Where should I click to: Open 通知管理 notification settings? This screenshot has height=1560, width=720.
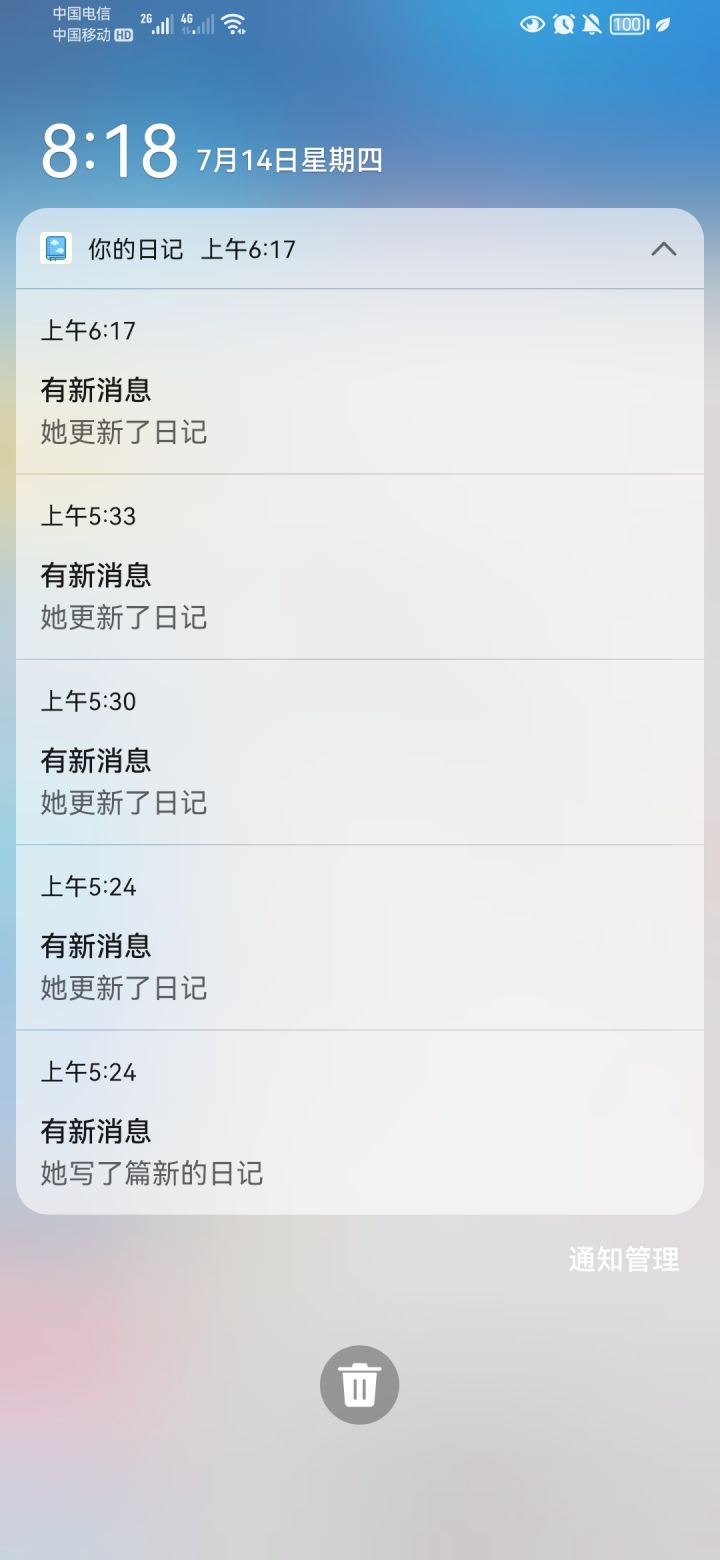pos(623,1259)
